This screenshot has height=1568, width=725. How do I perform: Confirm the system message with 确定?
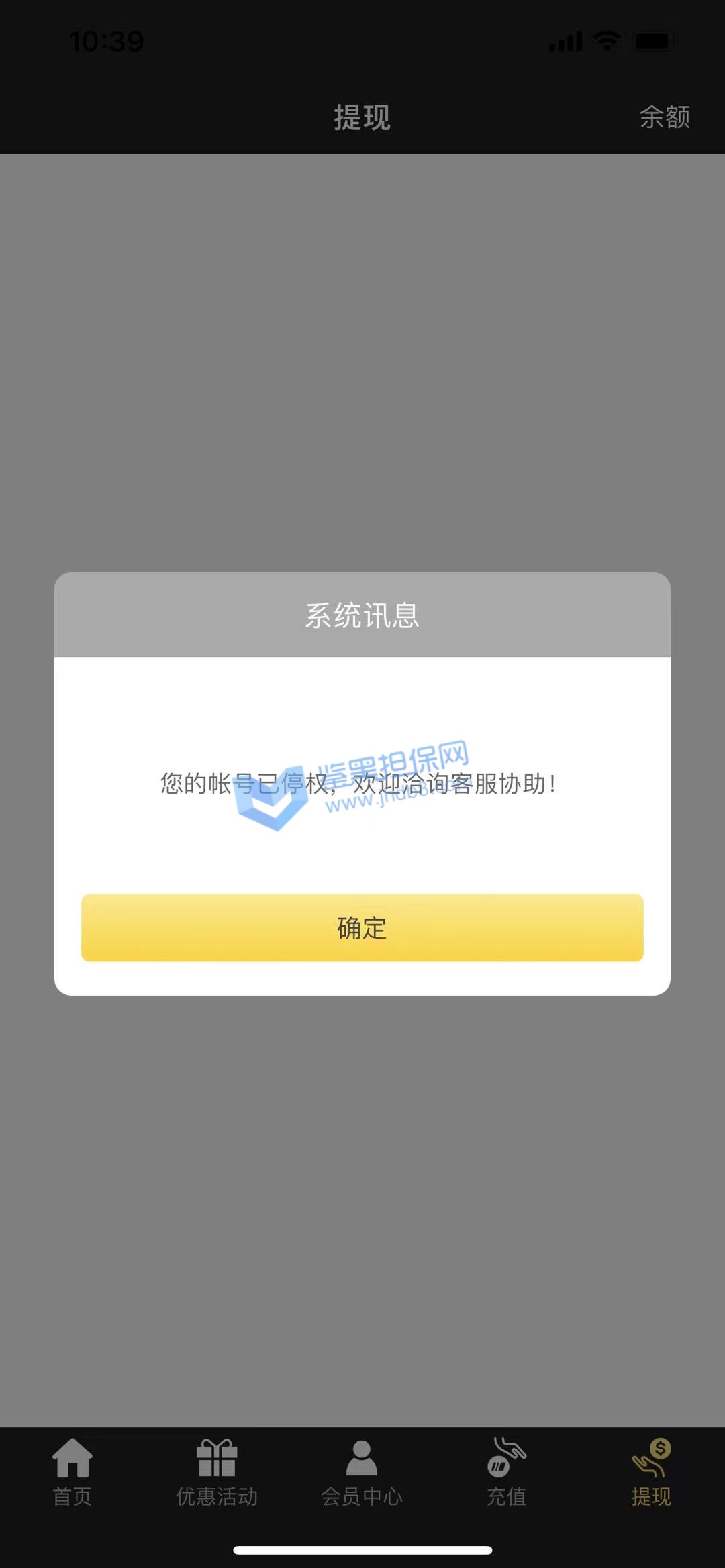[x=362, y=927]
